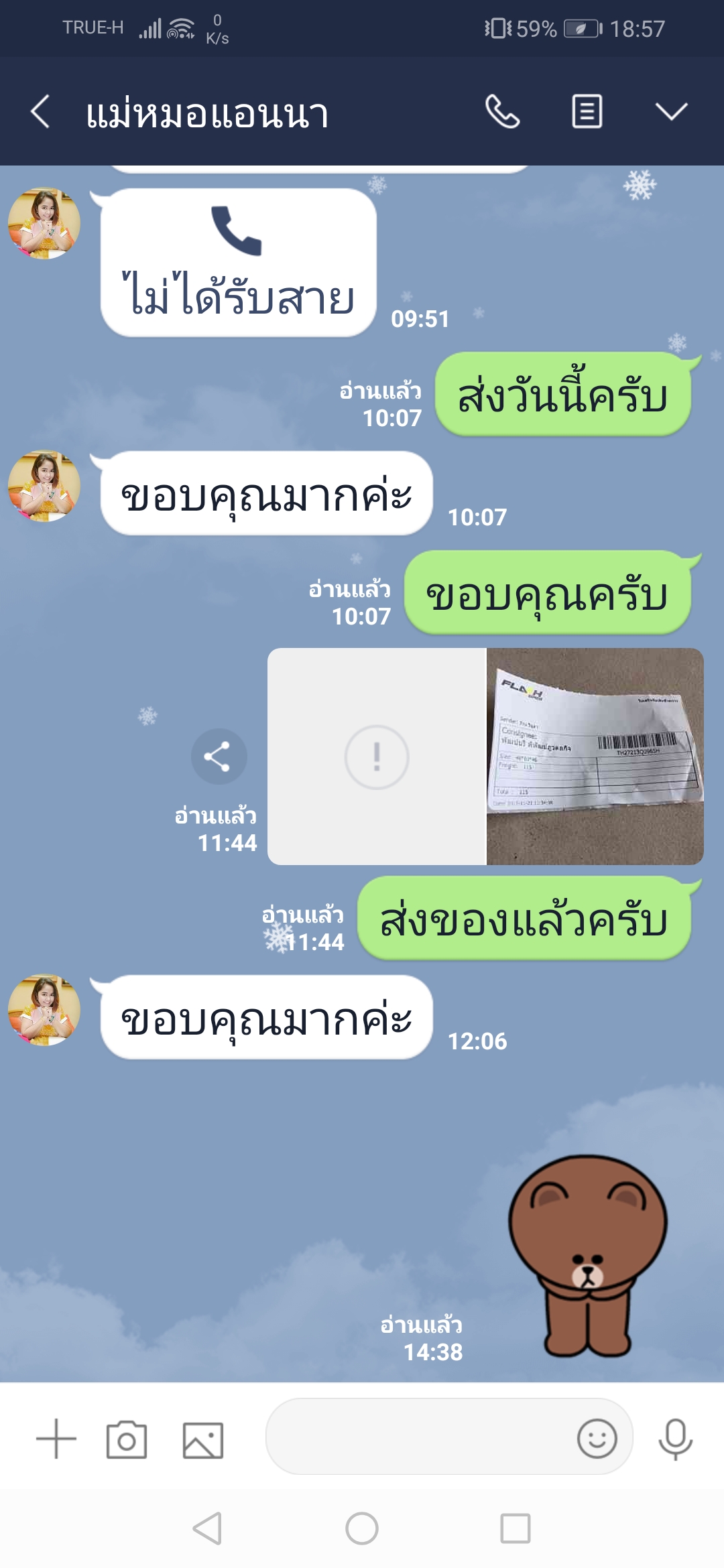Open the avatar next to the missed call
The image size is (724, 1568).
click(x=44, y=223)
